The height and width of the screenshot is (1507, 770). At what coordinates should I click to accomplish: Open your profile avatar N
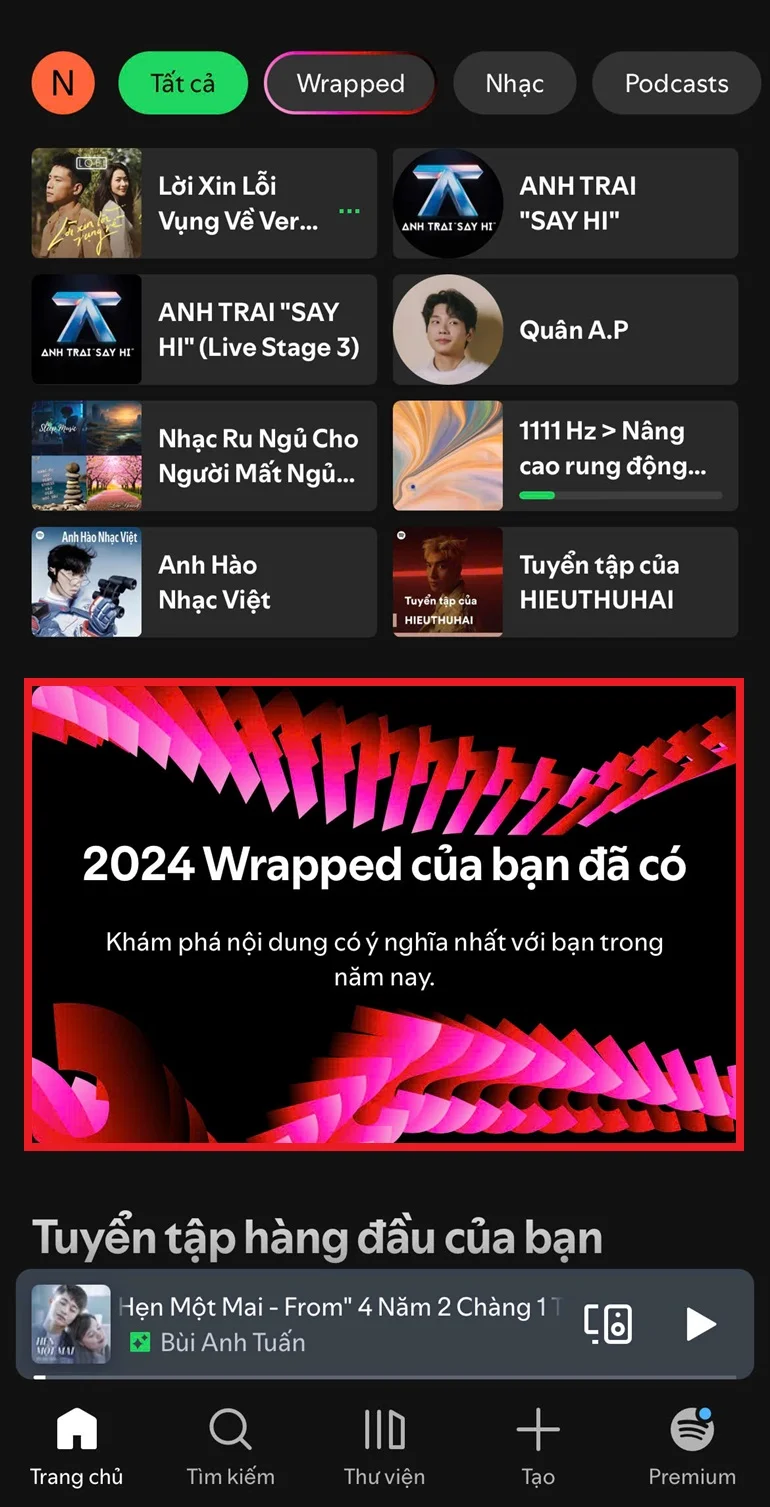[x=62, y=83]
